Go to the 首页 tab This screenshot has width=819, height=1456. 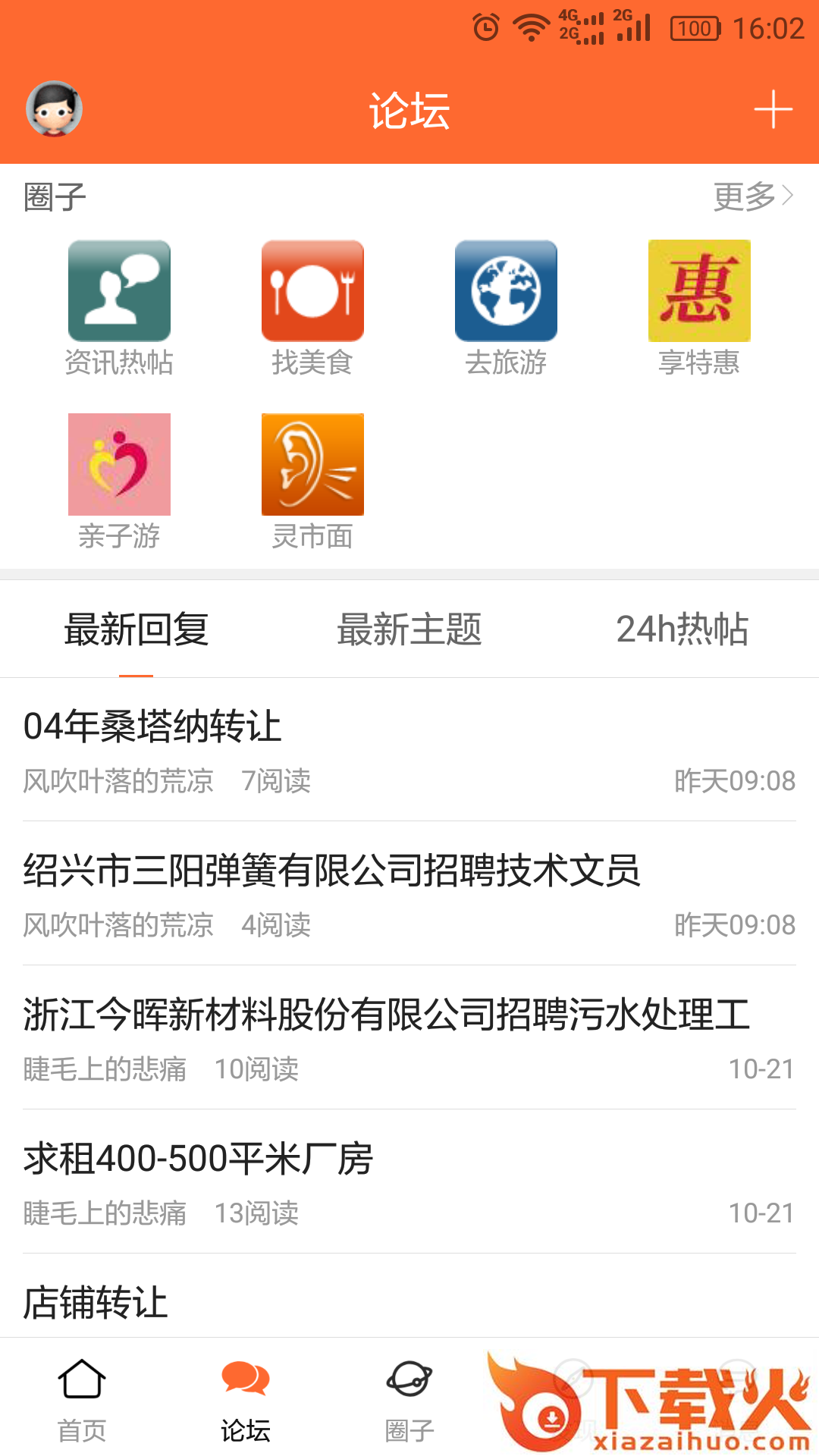[82, 1398]
